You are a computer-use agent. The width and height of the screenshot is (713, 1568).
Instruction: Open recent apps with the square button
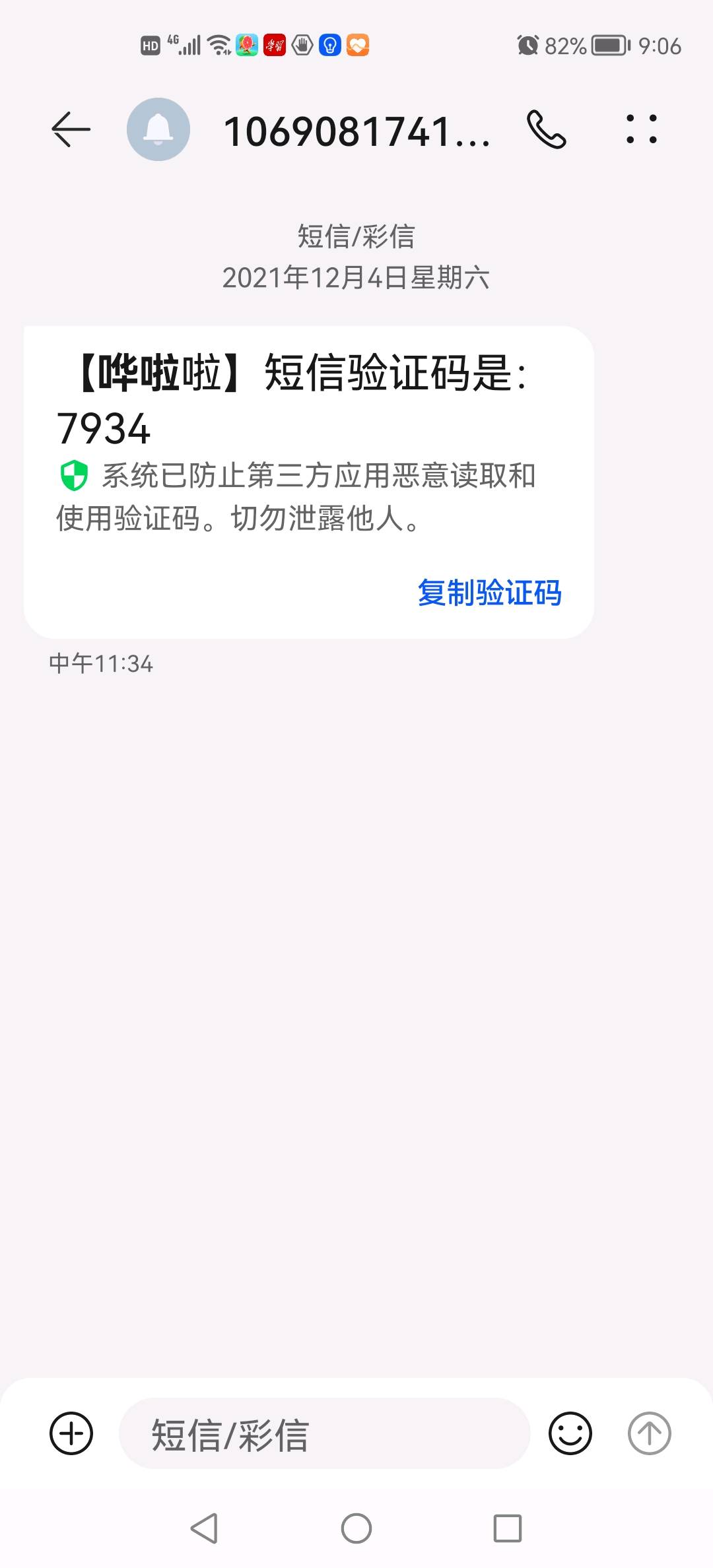pyautogui.click(x=508, y=1528)
